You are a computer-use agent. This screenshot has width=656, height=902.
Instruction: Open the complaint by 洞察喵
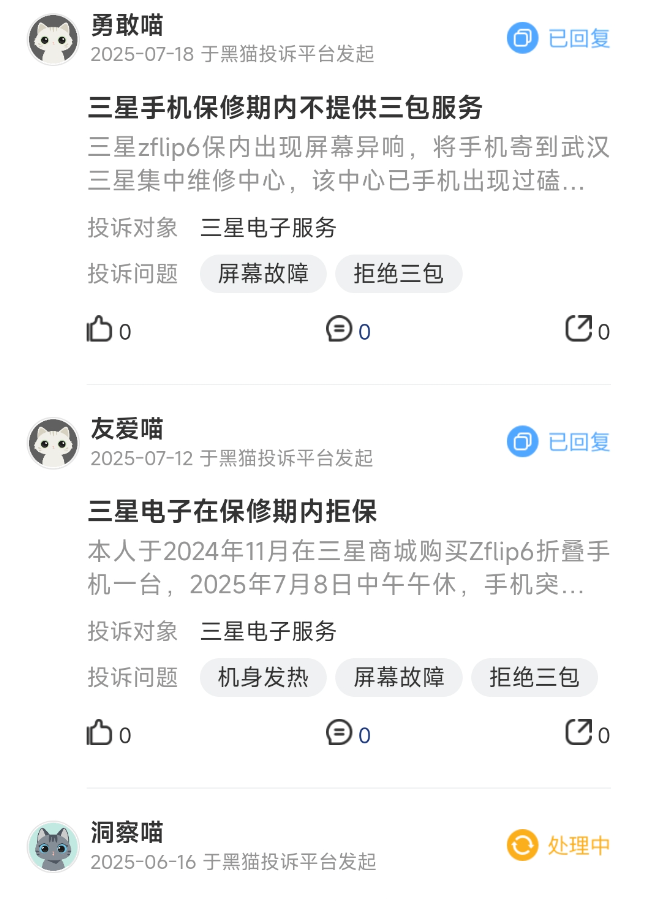click(127, 833)
